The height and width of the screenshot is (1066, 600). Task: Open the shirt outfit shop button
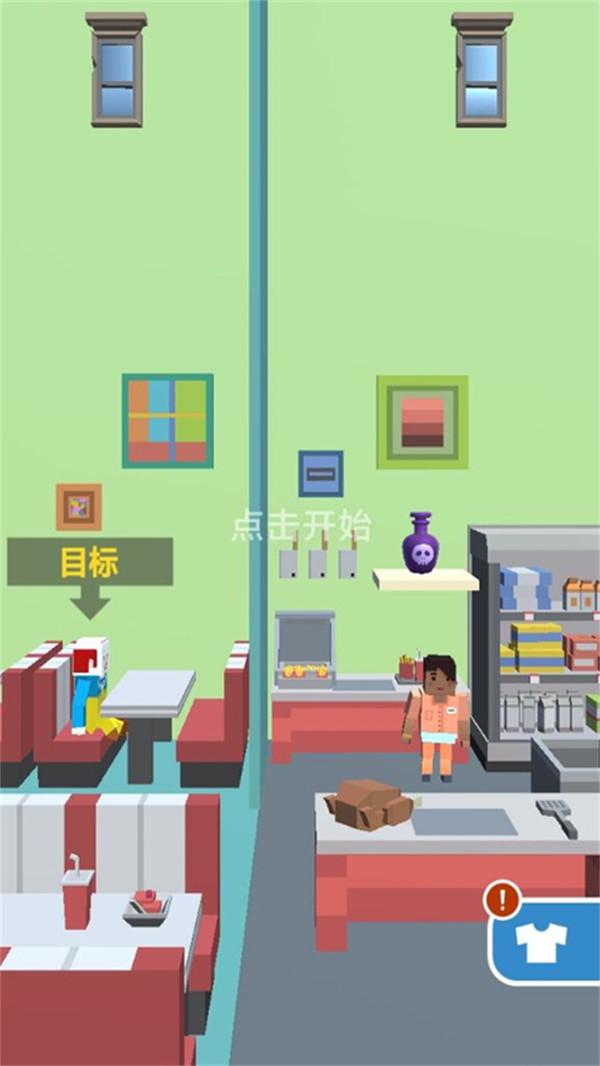[545, 939]
